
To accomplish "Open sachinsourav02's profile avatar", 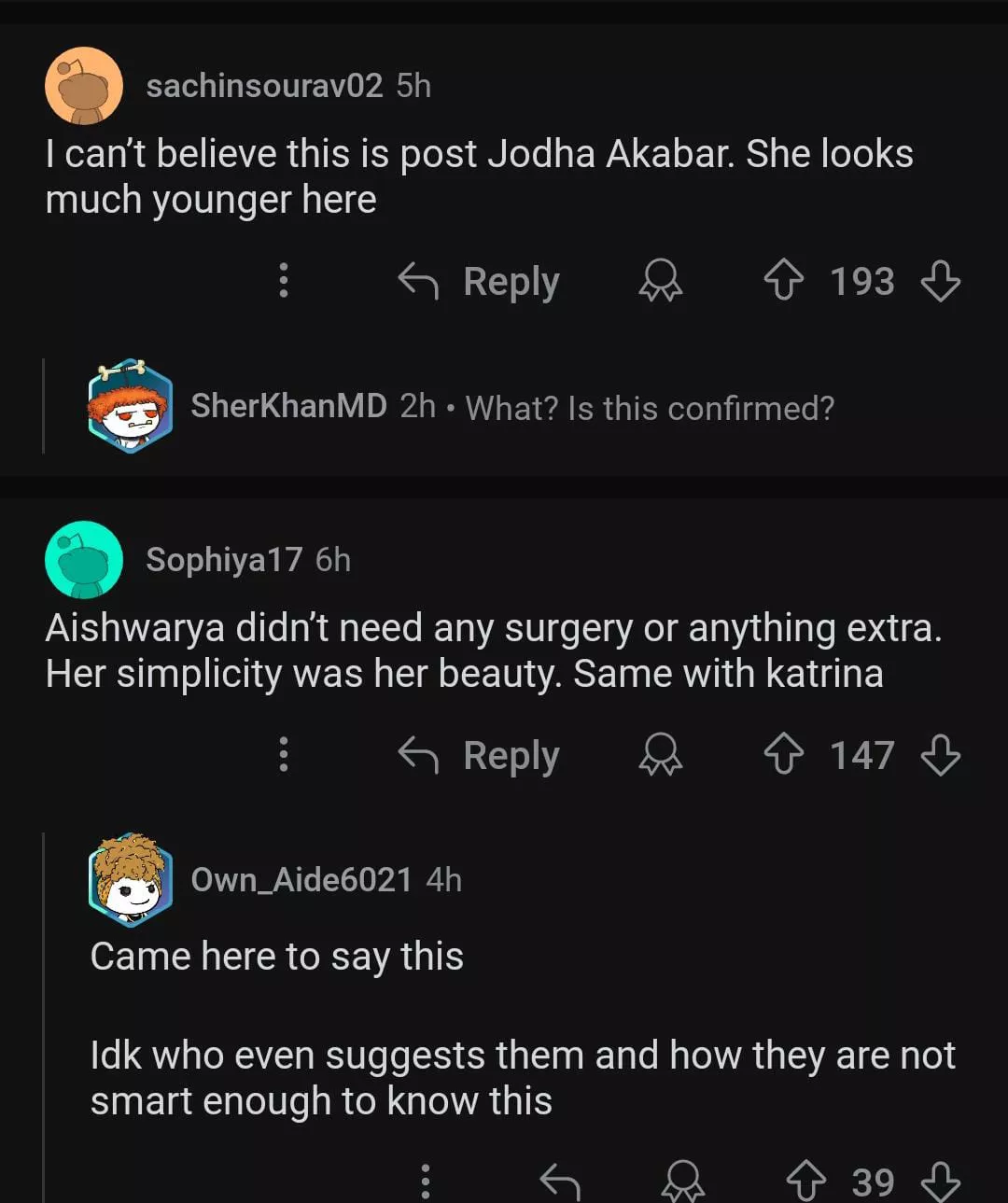I will [x=84, y=86].
